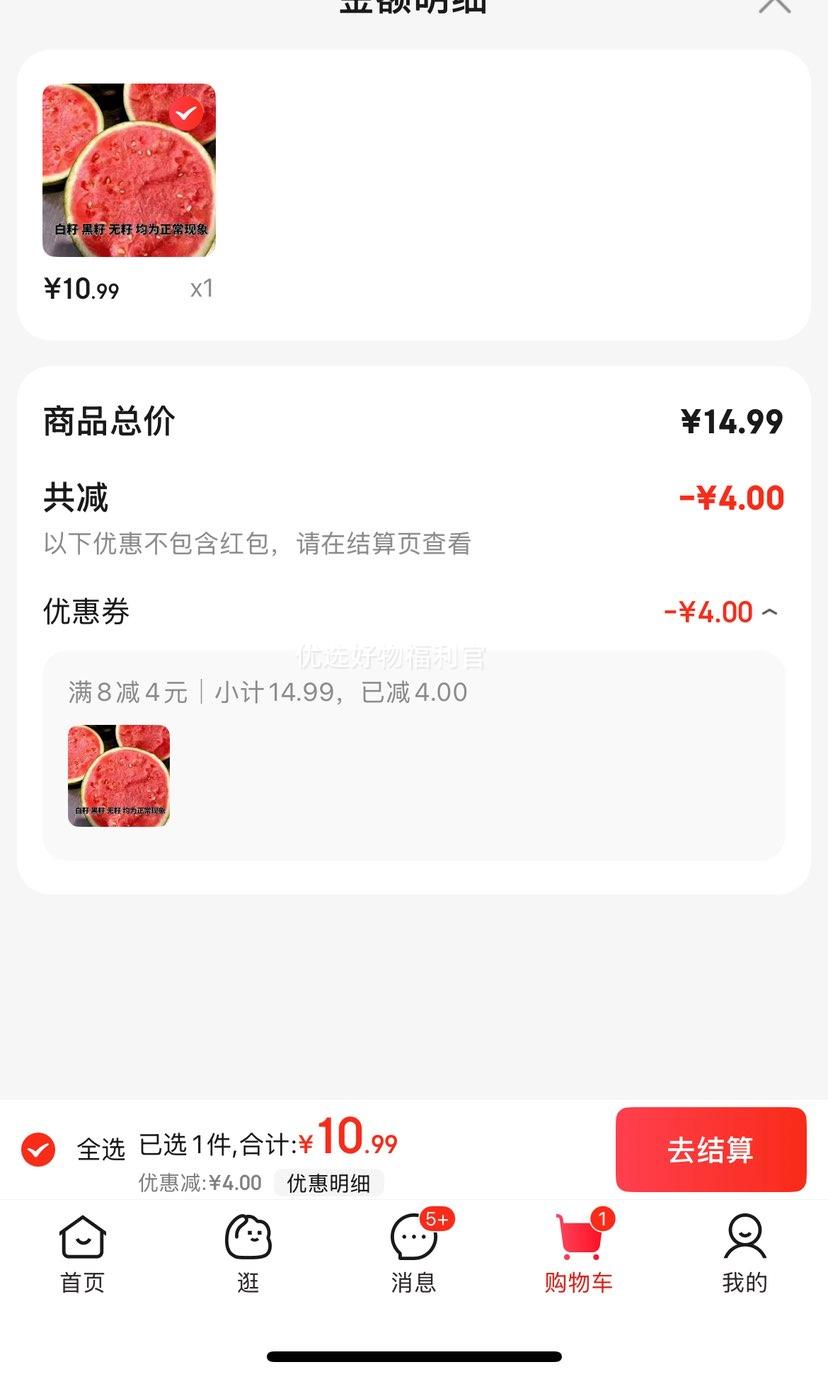This screenshot has height=1379, width=828.
Task: Proceed to checkout with 去结算
Action: 710,1149
